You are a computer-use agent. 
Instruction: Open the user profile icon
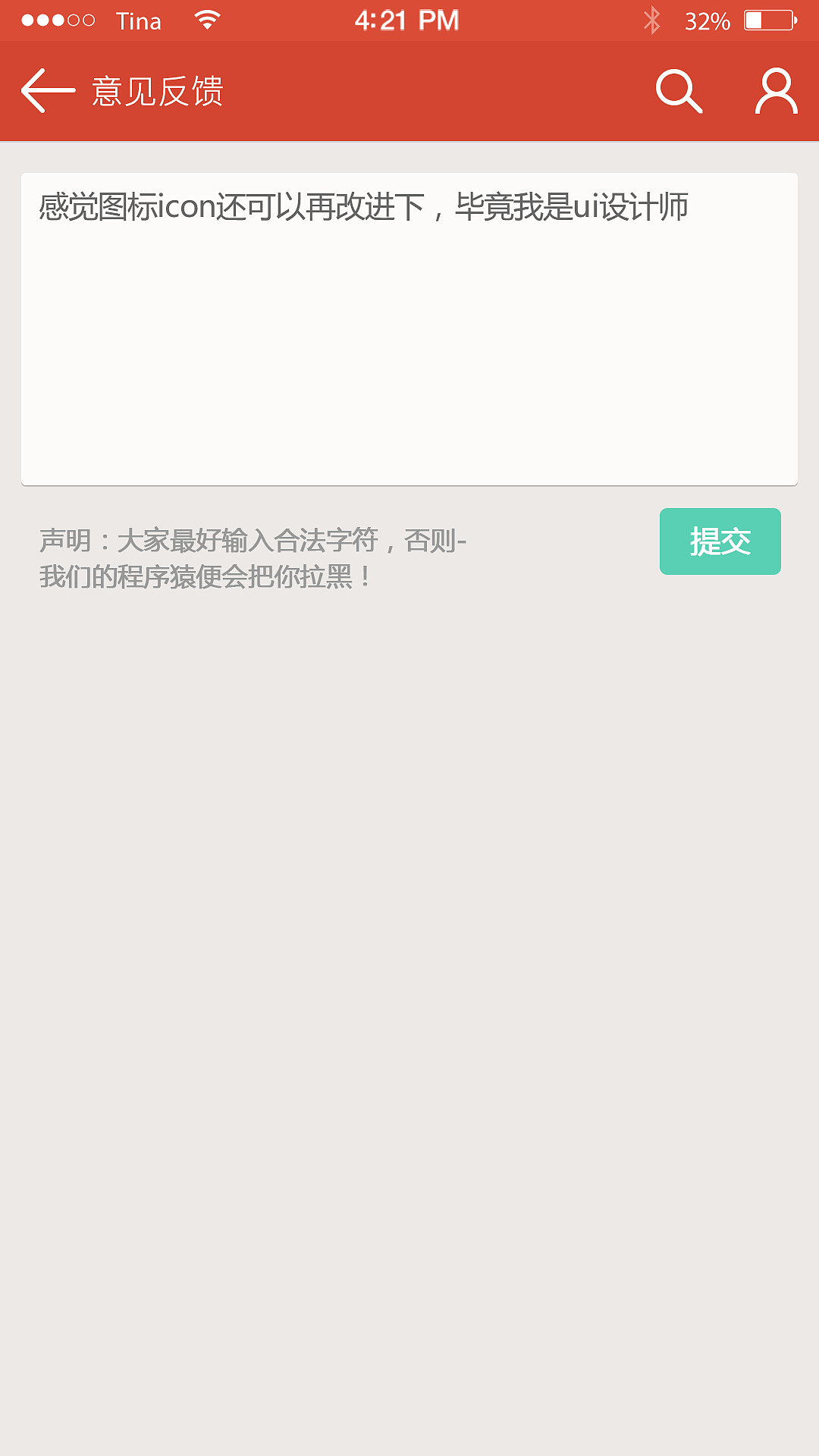(x=775, y=90)
